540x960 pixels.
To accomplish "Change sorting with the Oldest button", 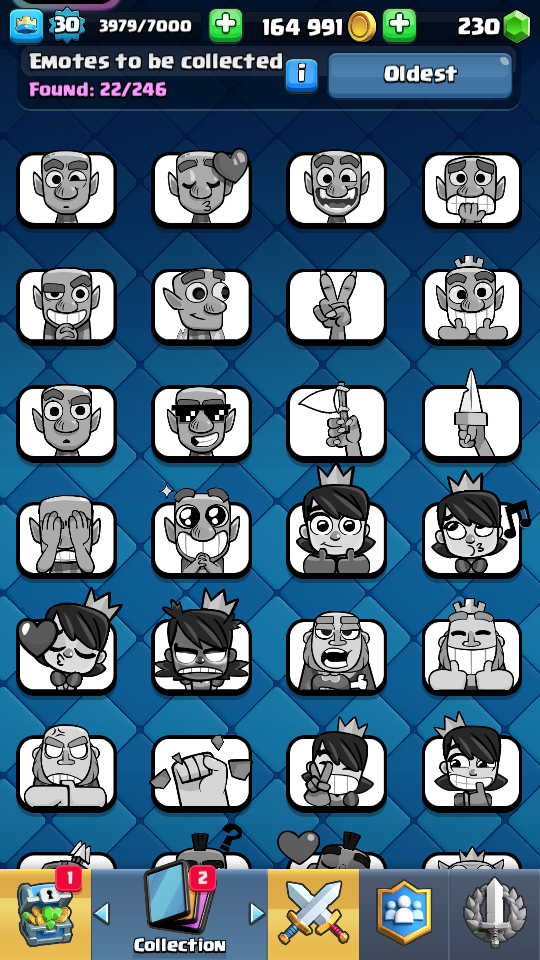I will [420, 75].
